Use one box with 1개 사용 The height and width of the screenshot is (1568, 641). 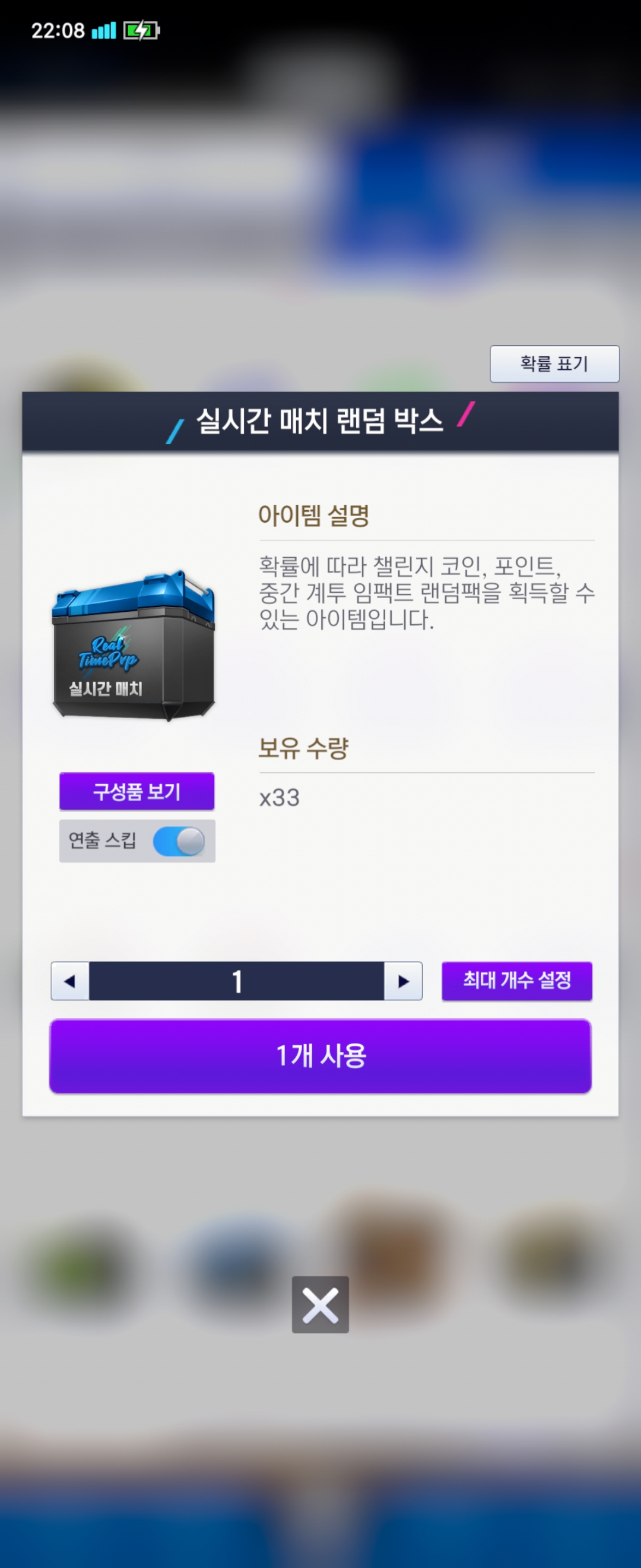tap(320, 1056)
